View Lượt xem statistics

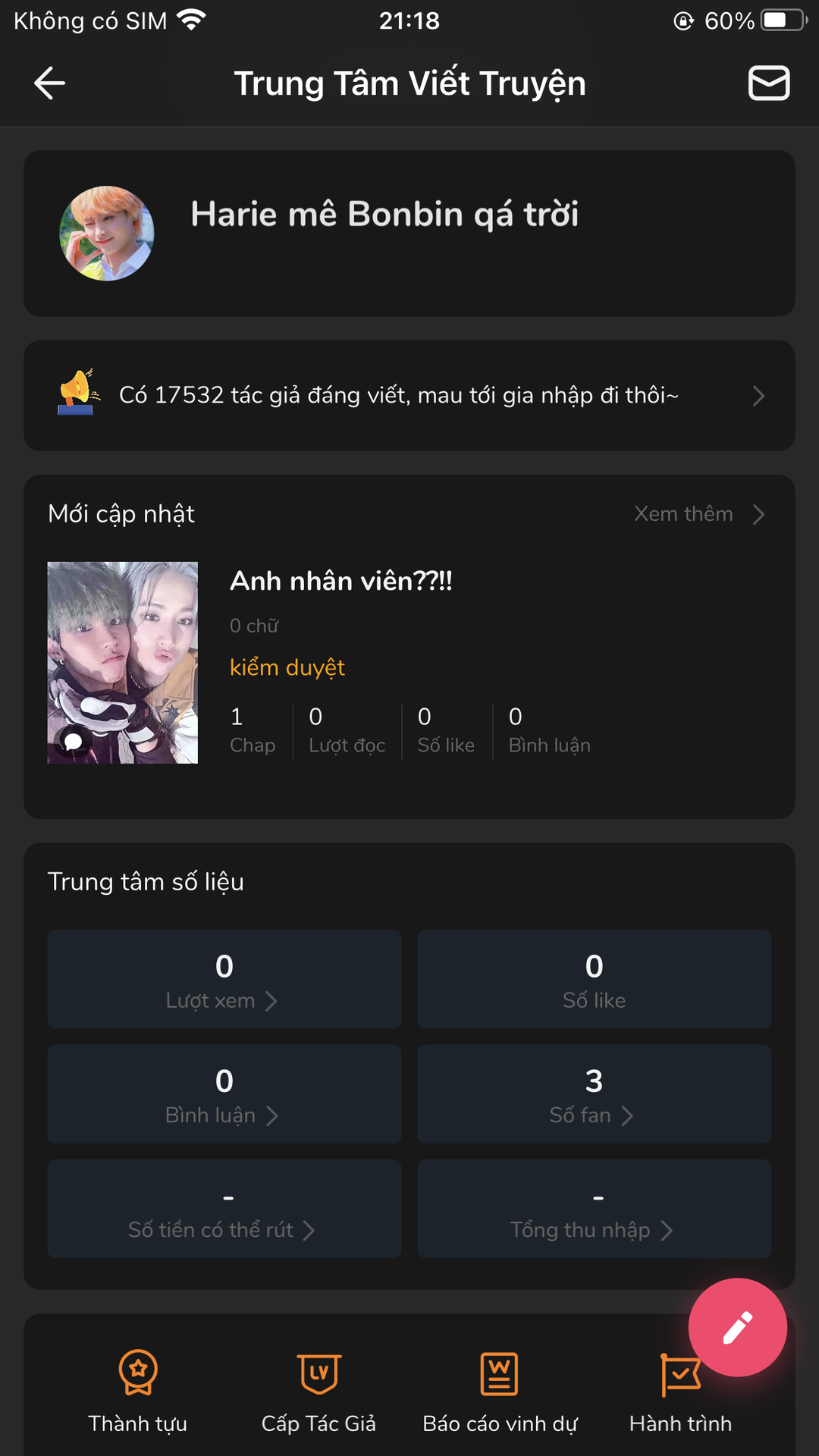[224, 980]
